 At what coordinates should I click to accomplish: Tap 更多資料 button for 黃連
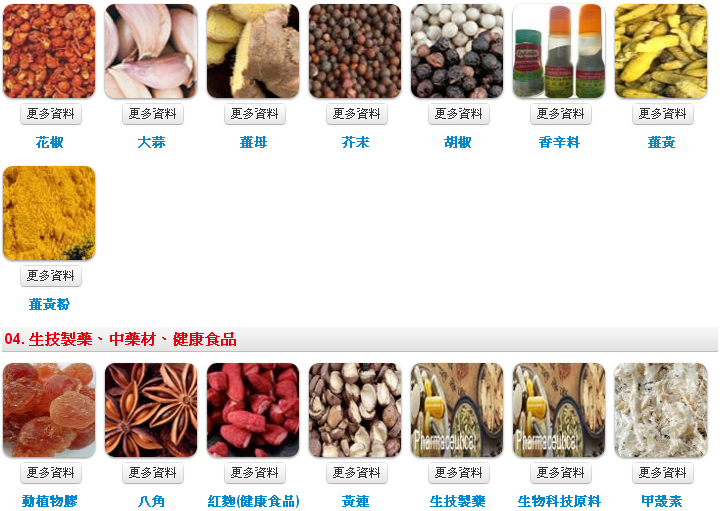pos(356,472)
